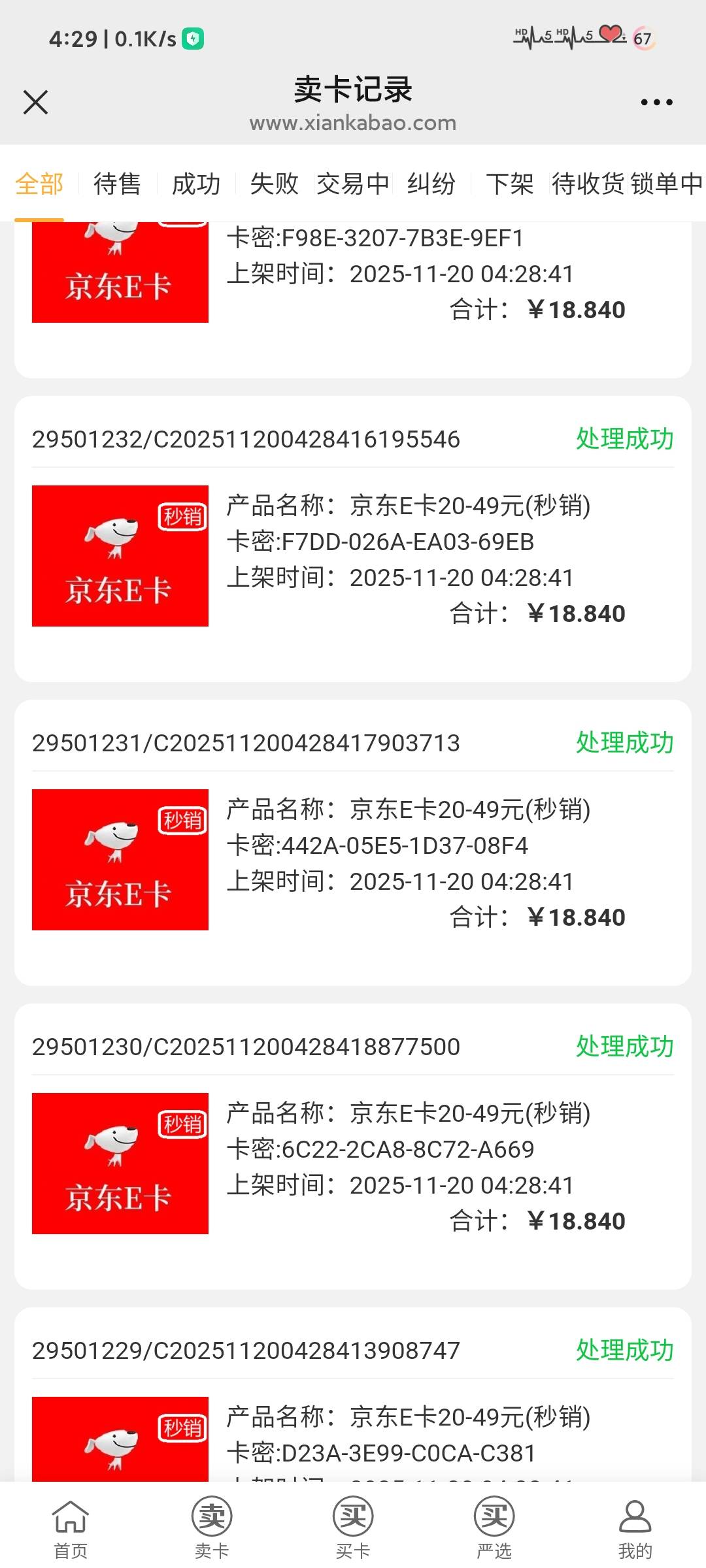
Task: Open the 下架 tab
Action: (x=510, y=184)
